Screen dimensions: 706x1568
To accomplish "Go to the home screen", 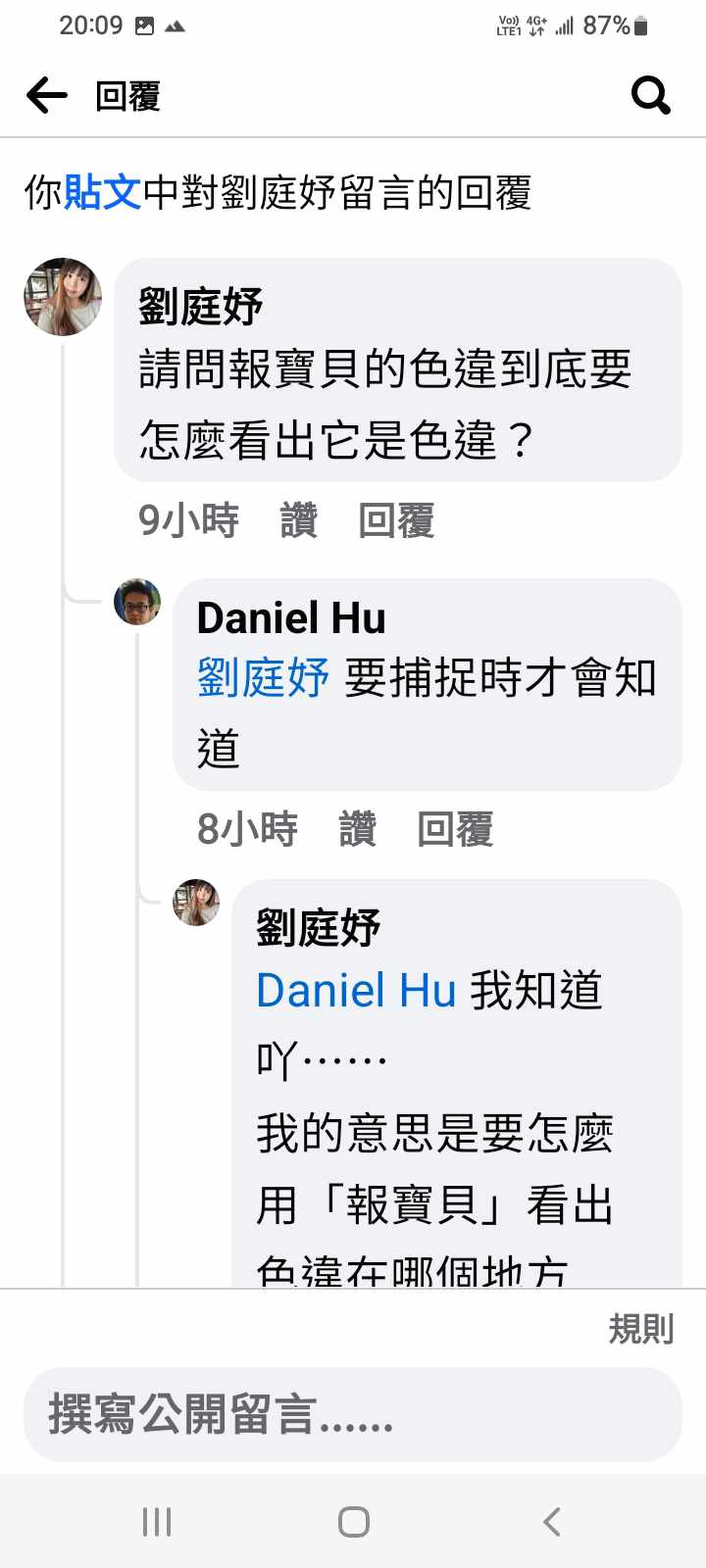I will 353,1522.
